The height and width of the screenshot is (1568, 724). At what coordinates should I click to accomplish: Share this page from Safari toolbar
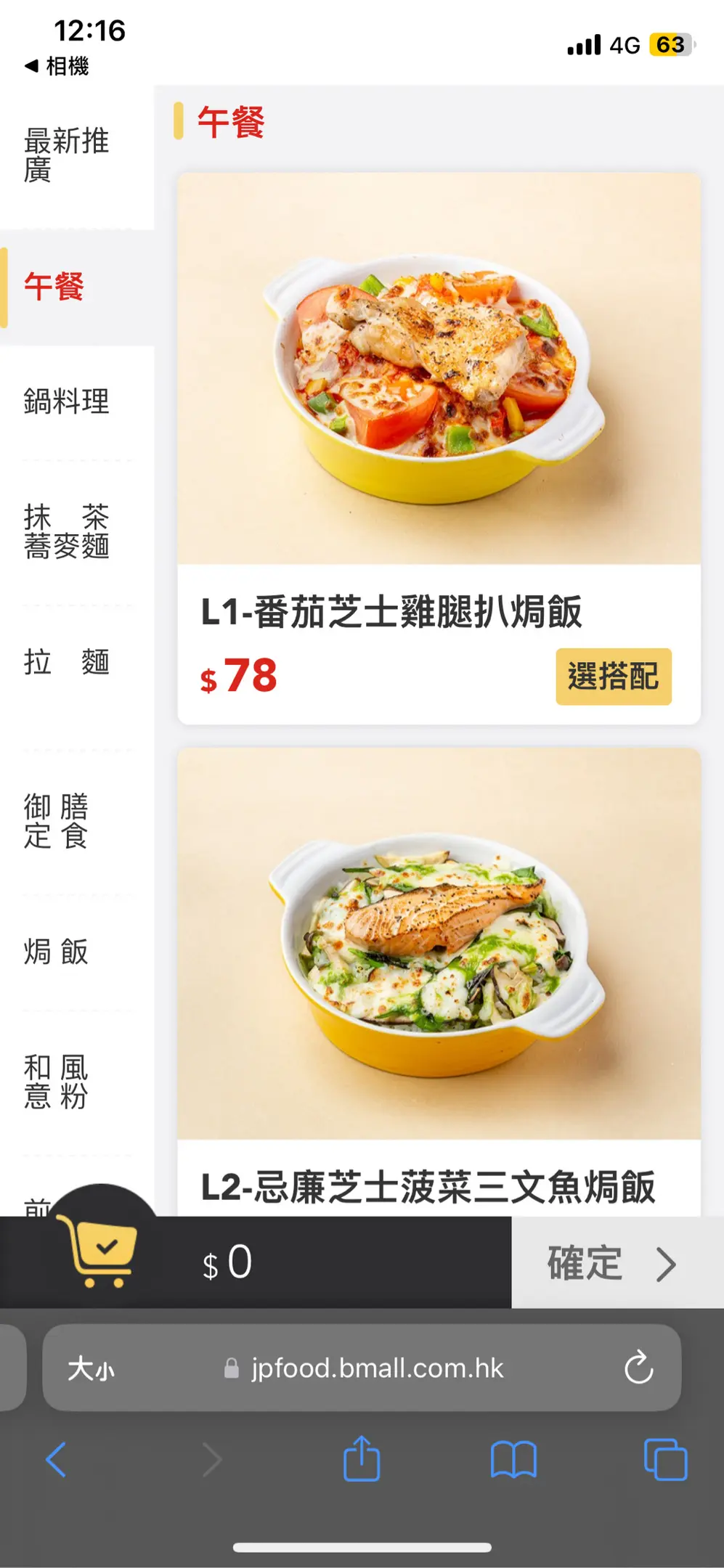[362, 1459]
